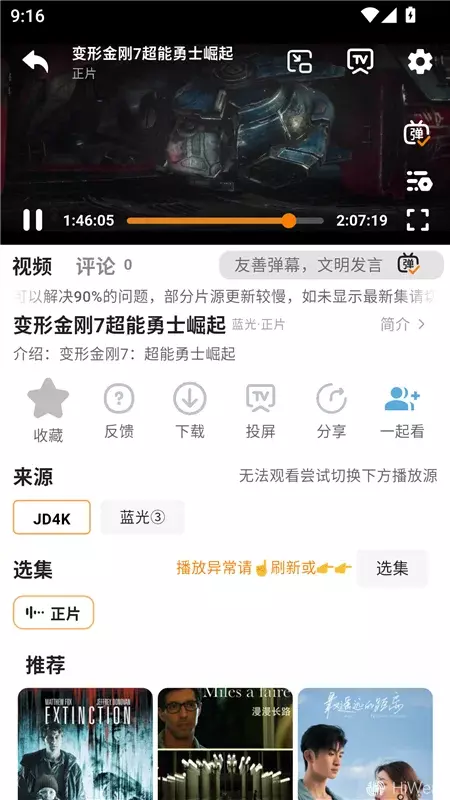The width and height of the screenshot is (450, 800).
Task: Tap the 下载 download button
Action: point(190,411)
